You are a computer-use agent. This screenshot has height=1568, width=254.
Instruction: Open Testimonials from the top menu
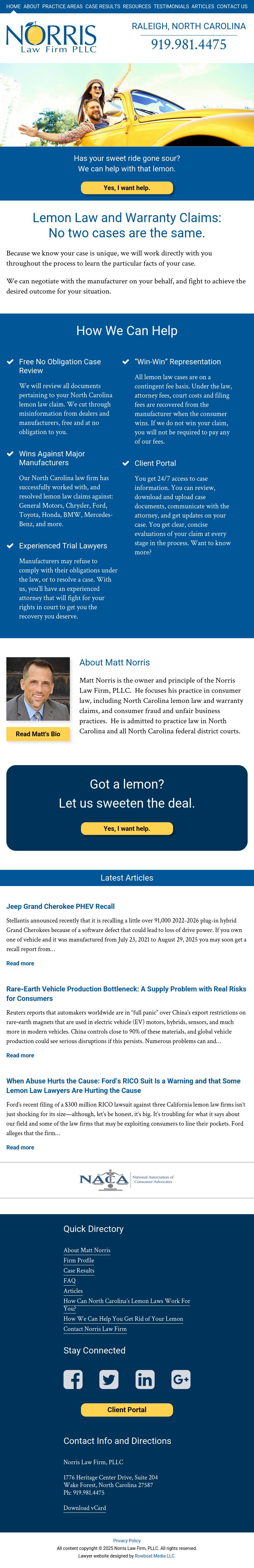(170, 6)
